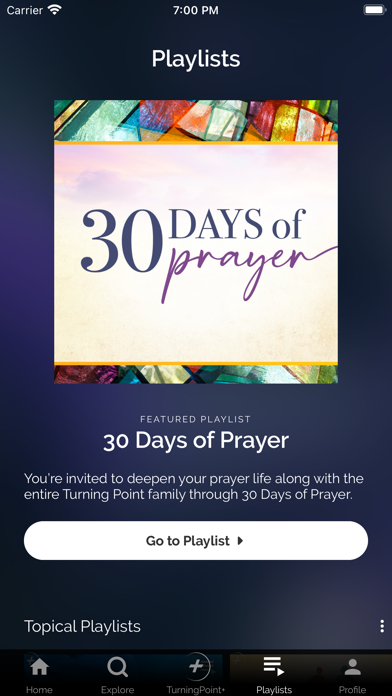Open the TurningPoint+ tab
This screenshot has width=392, height=696.
tap(196, 675)
